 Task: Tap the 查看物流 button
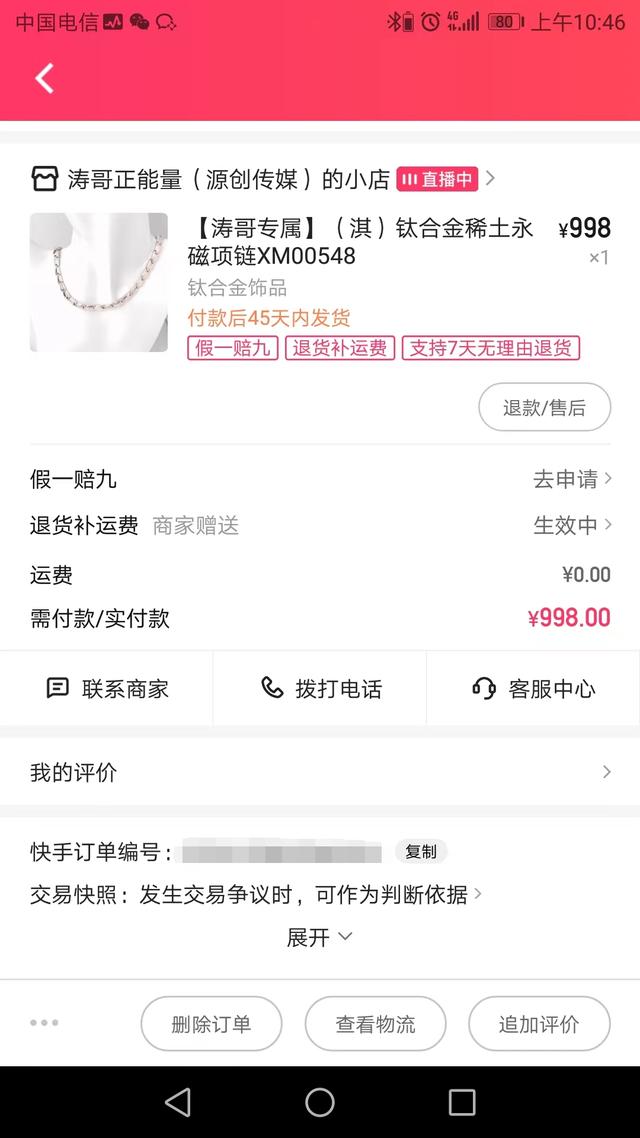pos(375,1024)
